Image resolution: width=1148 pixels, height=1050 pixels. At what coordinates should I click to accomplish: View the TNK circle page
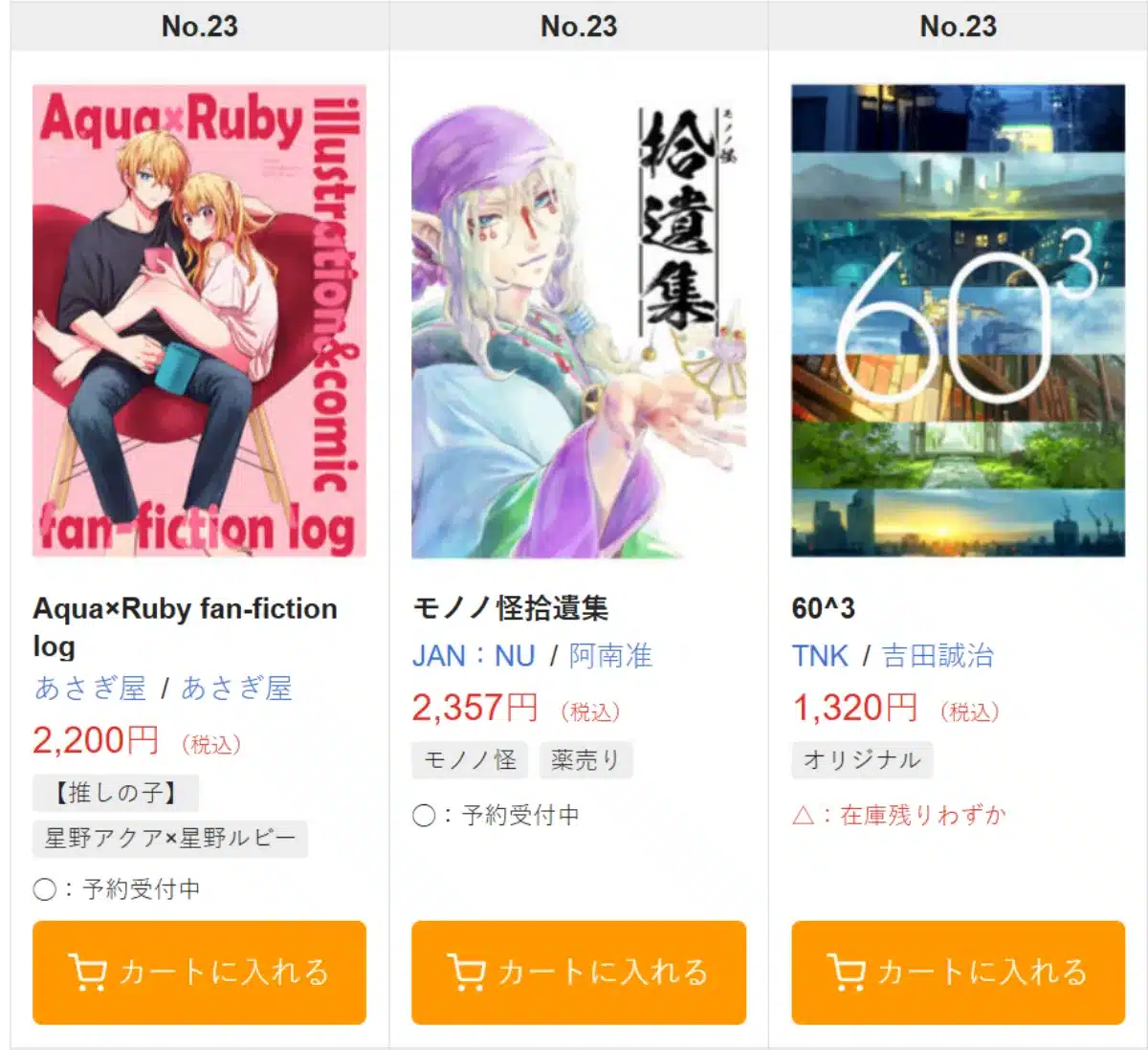click(820, 656)
